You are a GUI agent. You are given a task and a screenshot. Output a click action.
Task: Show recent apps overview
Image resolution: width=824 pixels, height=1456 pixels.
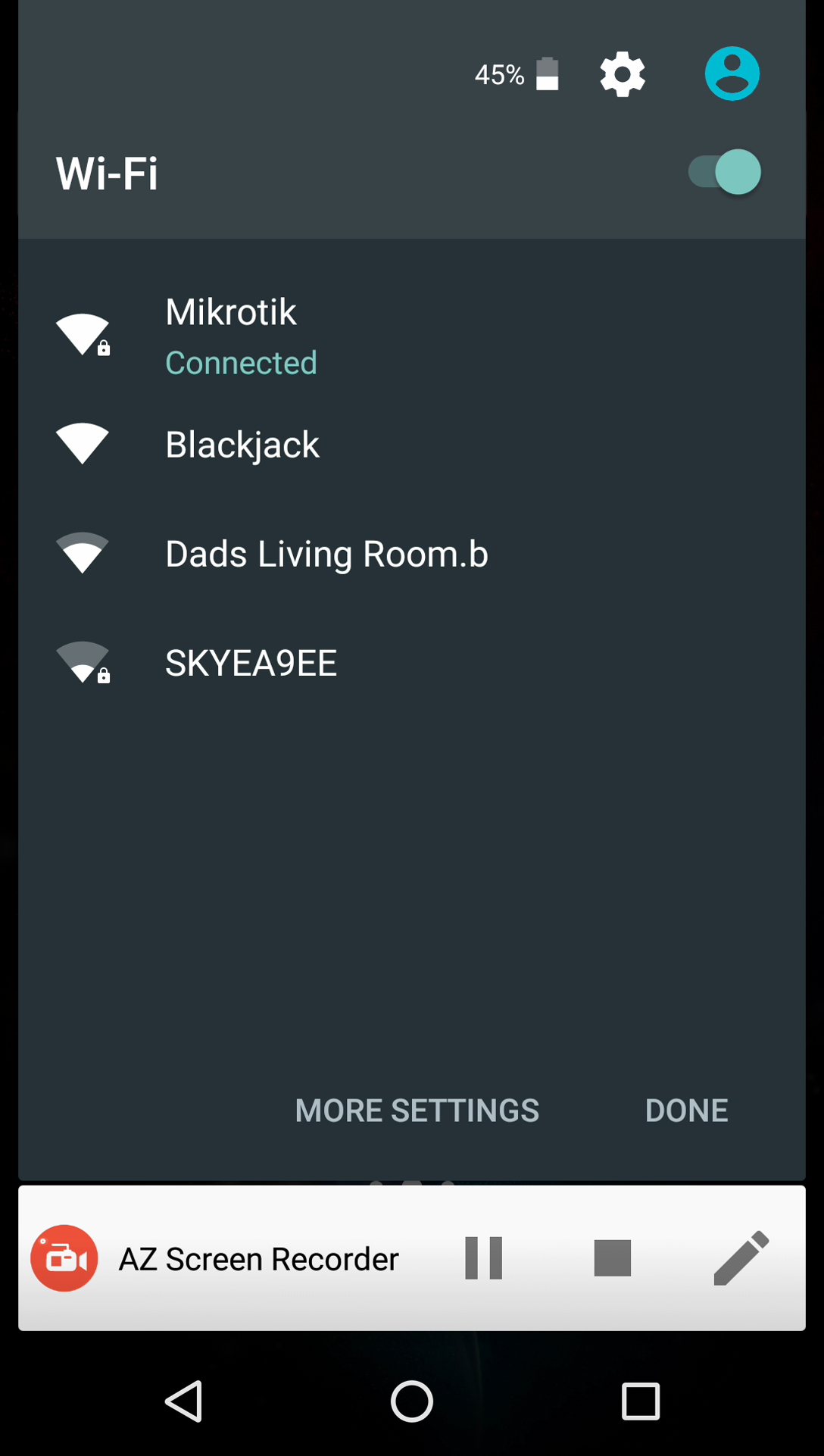[x=641, y=1401]
